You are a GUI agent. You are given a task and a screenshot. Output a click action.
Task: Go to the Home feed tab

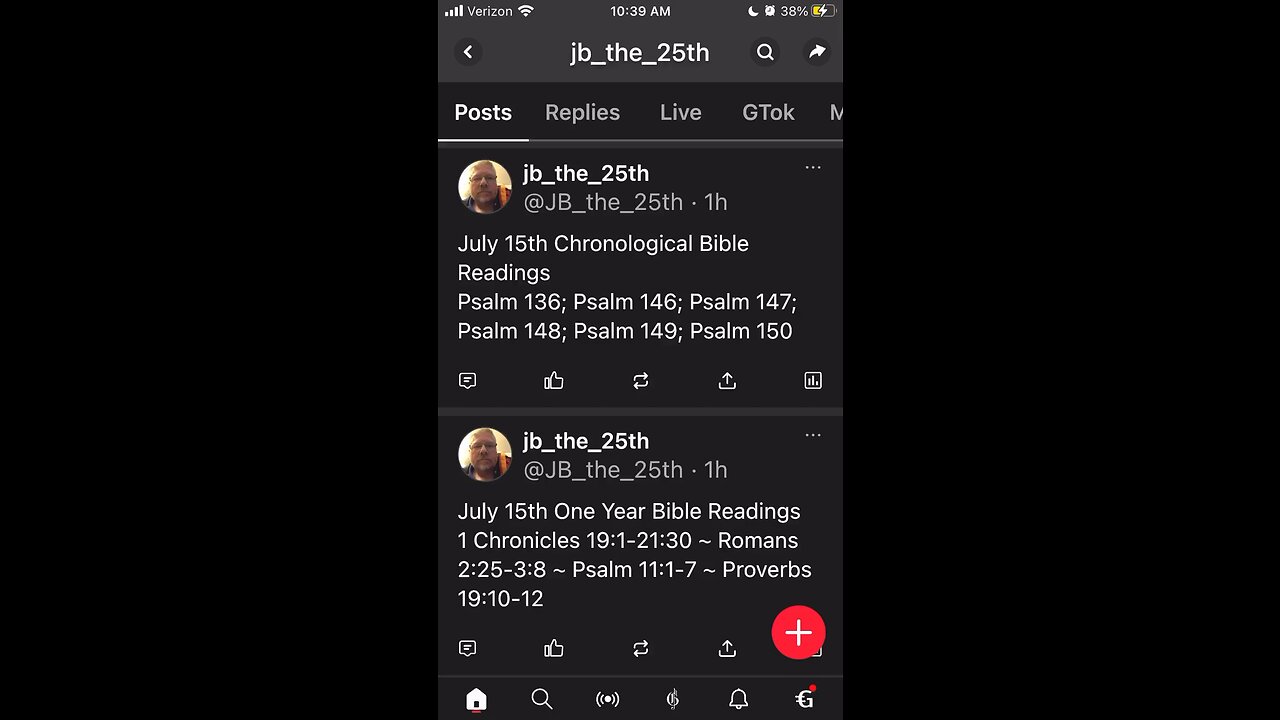476,699
